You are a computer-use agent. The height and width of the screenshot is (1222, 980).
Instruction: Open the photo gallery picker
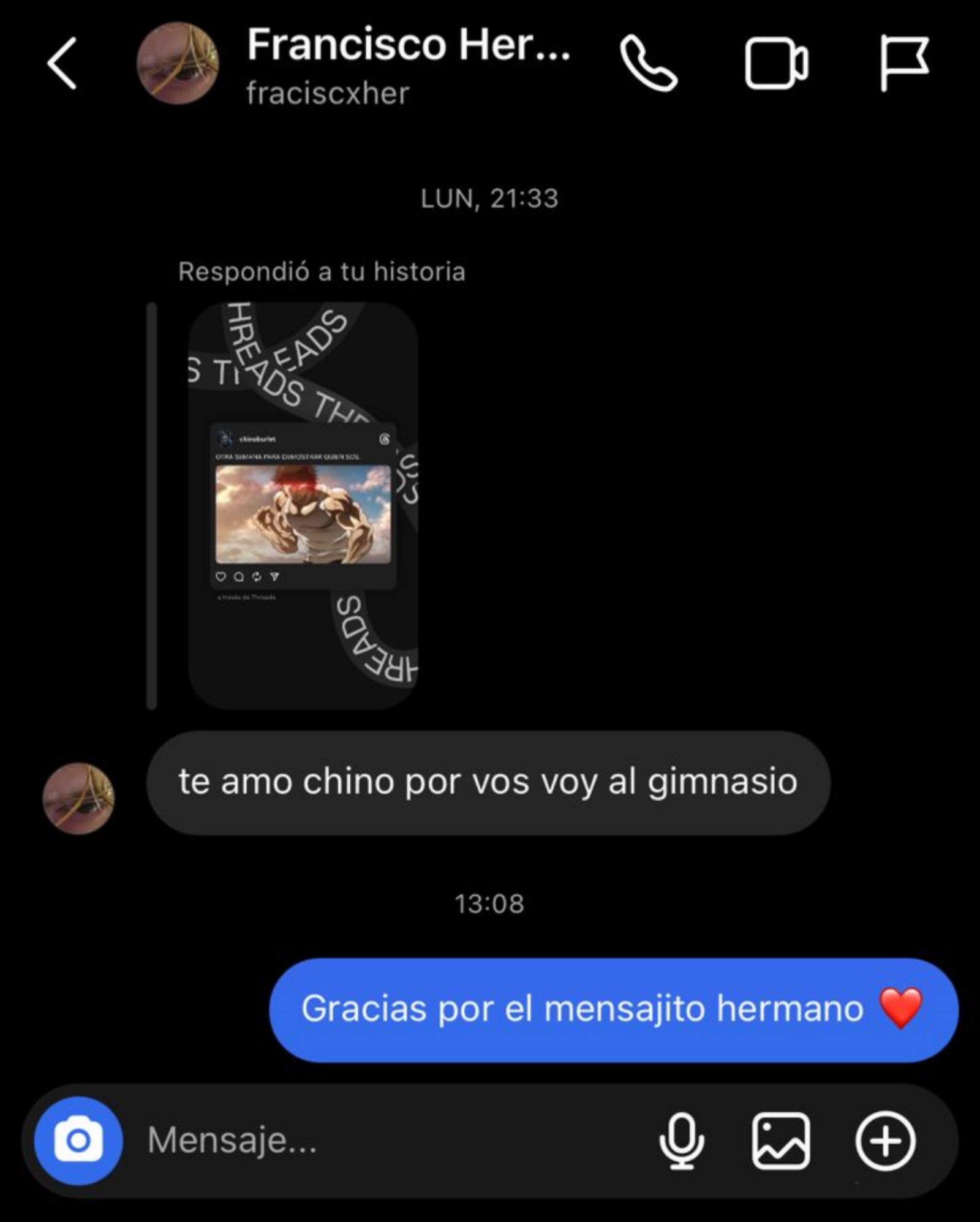781,1141
